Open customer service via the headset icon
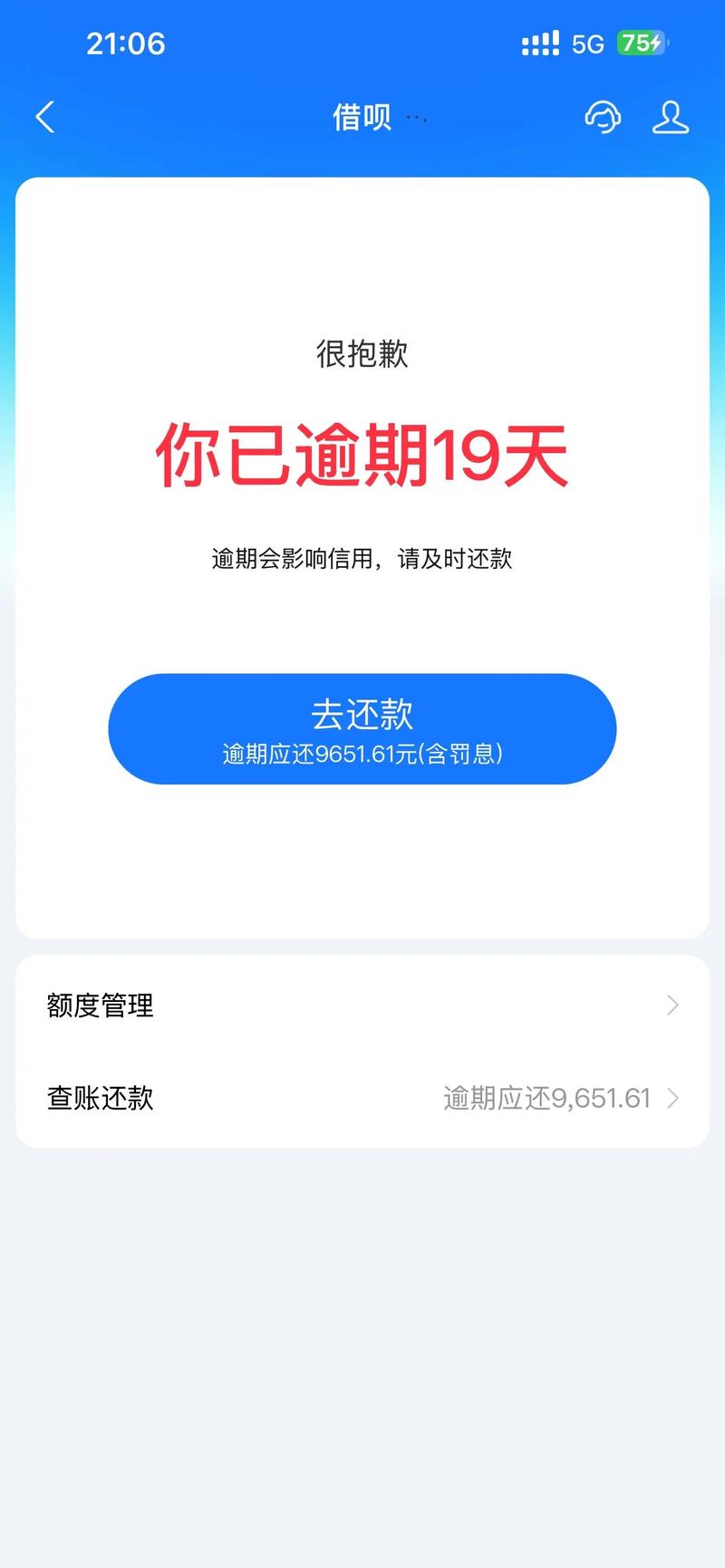Image resolution: width=725 pixels, height=1568 pixels. [603, 118]
